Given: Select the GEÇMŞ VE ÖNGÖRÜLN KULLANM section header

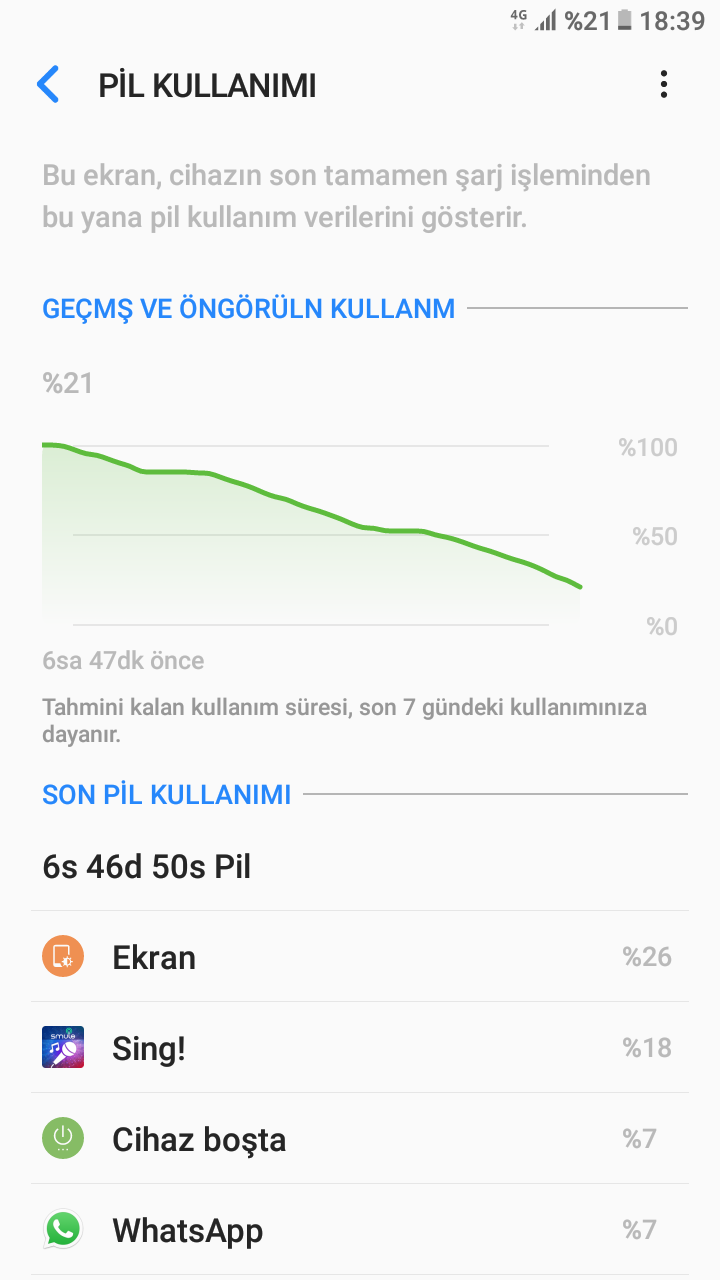Looking at the screenshot, I should tap(248, 308).
